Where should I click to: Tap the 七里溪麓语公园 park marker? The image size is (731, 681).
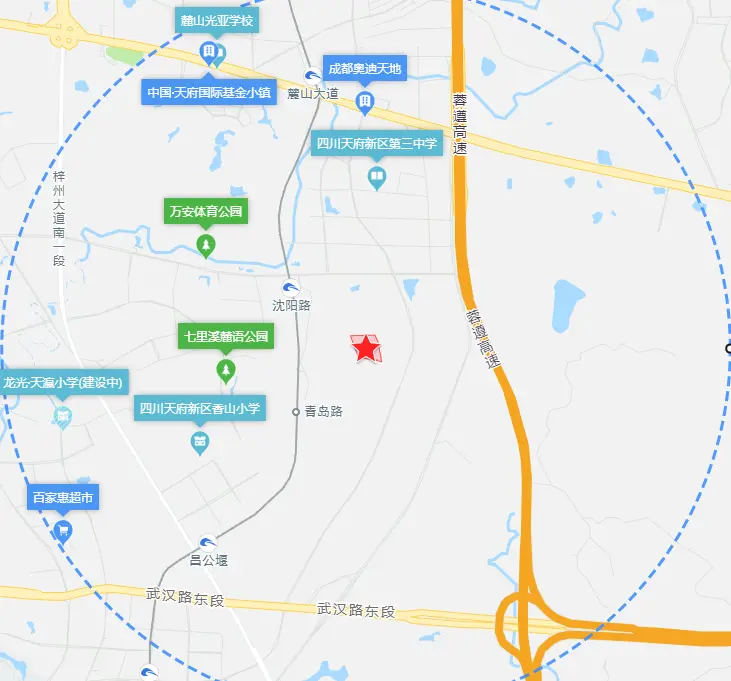pos(227,337)
